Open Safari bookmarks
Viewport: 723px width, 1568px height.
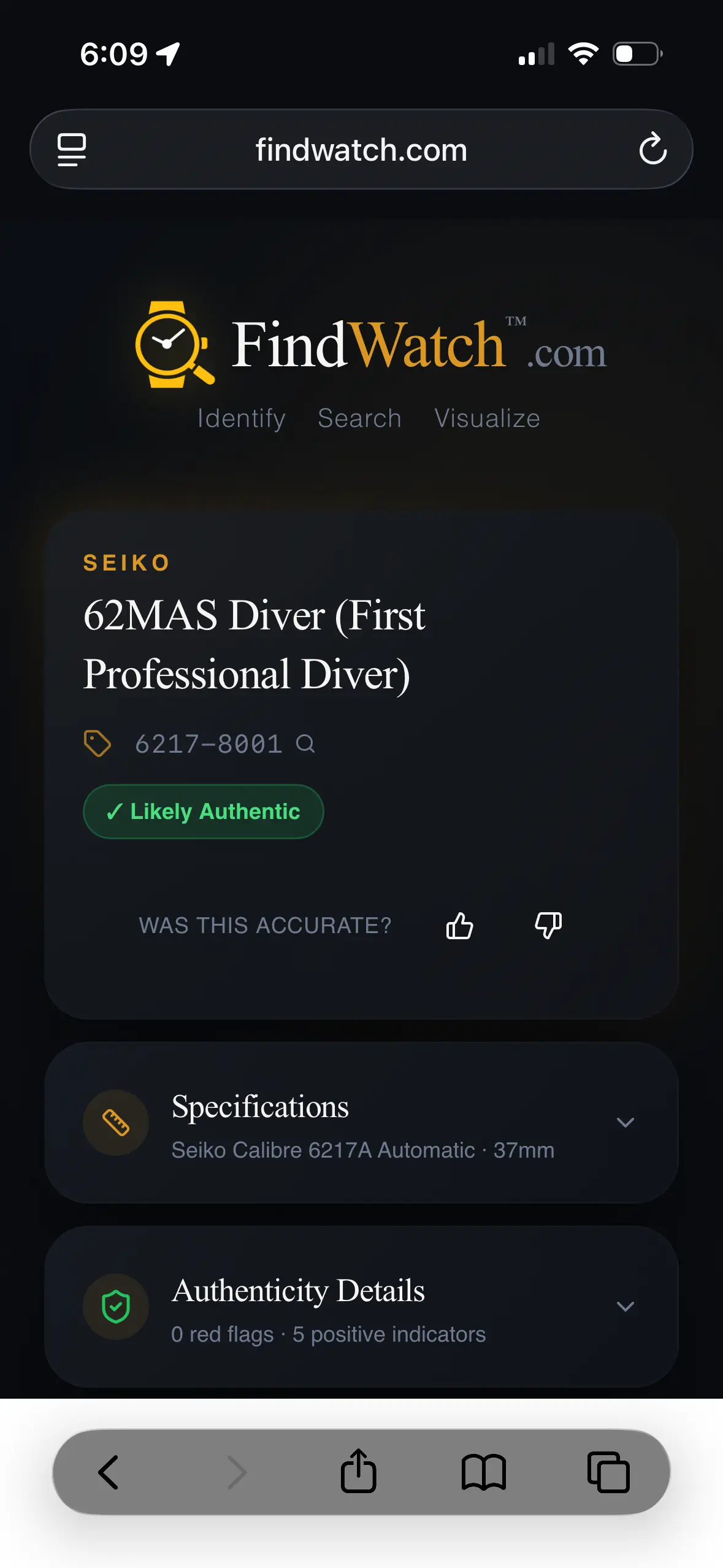[x=483, y=1472]
